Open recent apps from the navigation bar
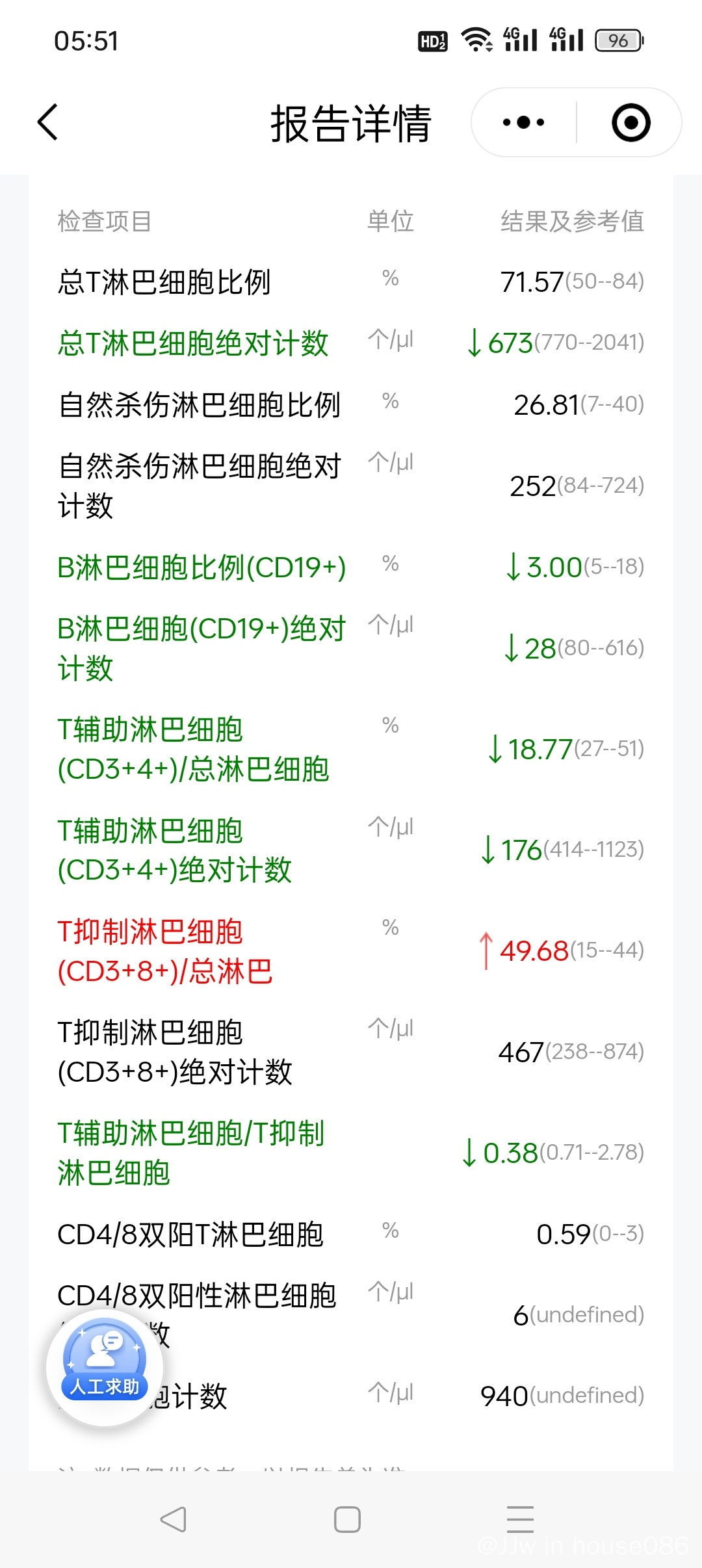This screenshot has height=1568, width=702. point(520,1519)
